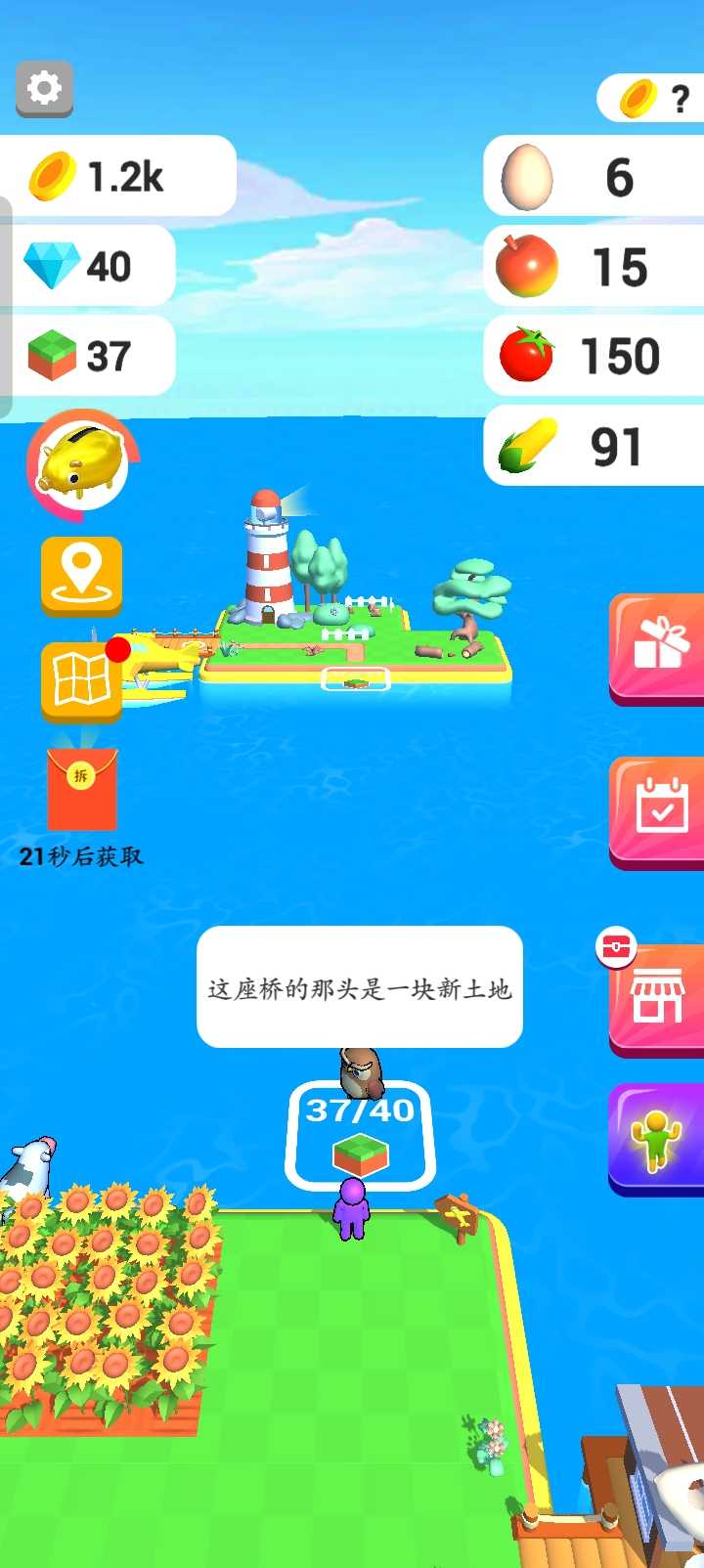The image size is (704, 1568).
Task: Open the purple character button
Action: coord(659,1139)
